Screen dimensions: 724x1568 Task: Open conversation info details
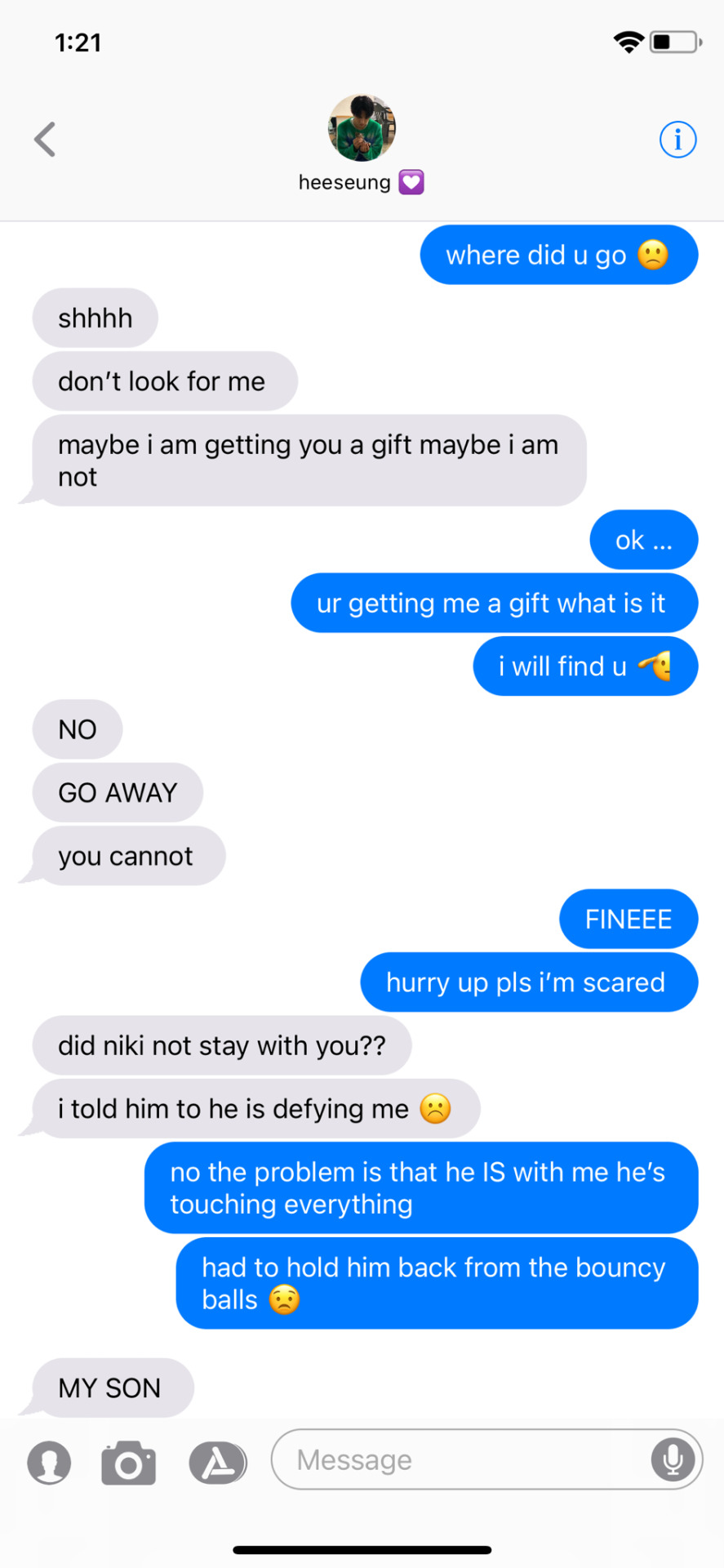677,140
